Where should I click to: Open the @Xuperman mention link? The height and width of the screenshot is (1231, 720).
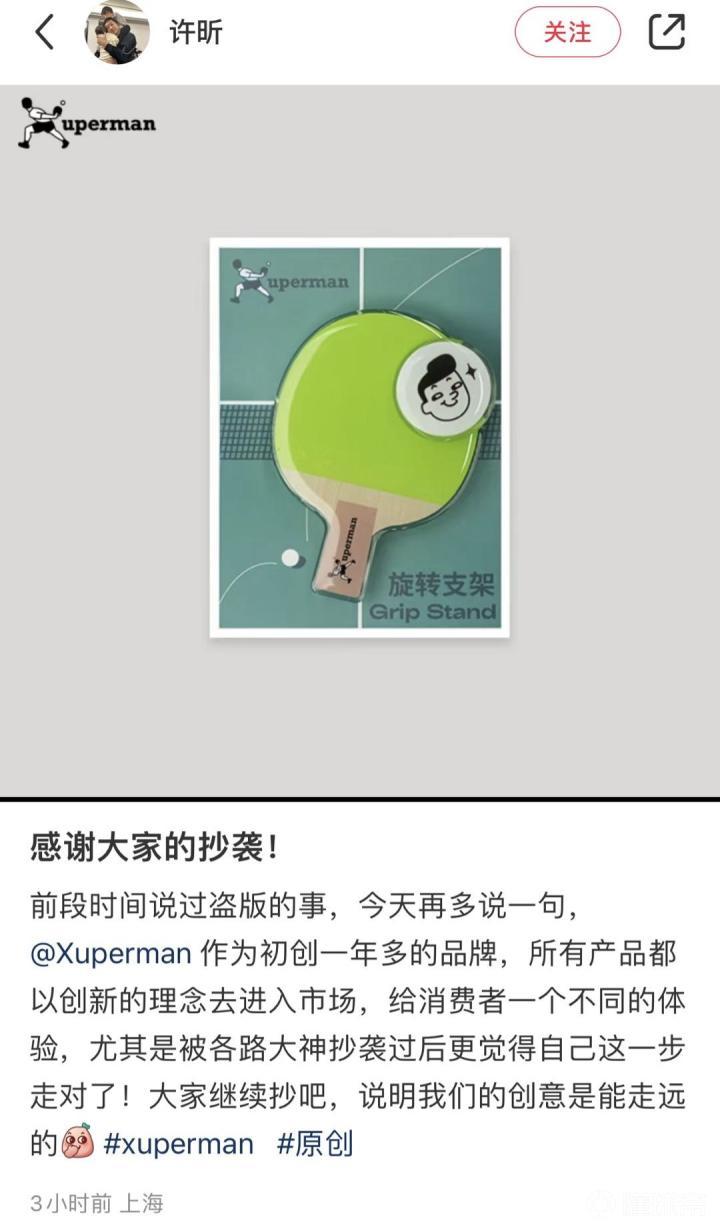pyautogui.click(x=110, y=952)
